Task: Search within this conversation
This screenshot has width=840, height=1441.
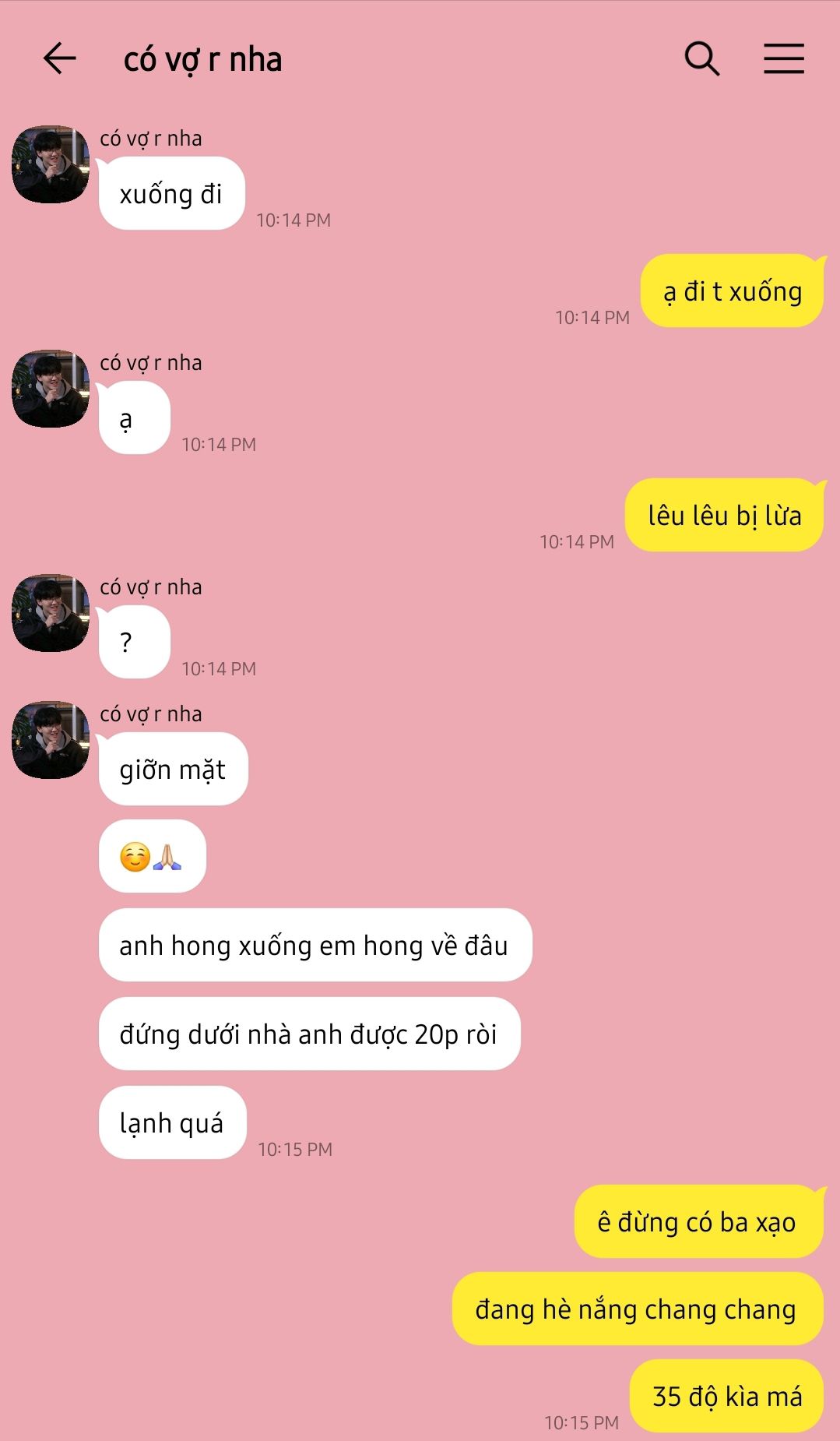Action: (701, 58)
